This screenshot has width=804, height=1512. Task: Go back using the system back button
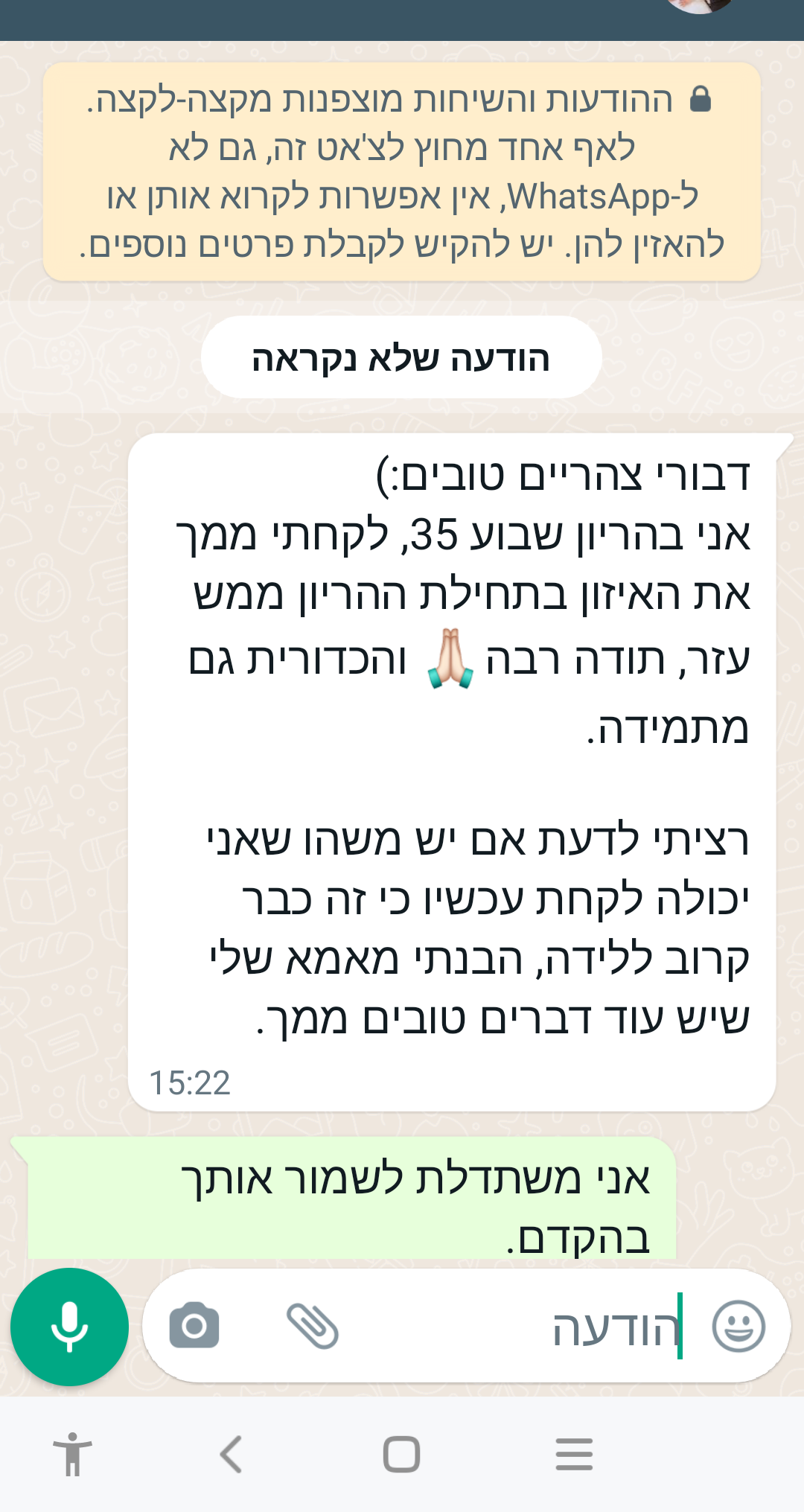point(231,1454)
